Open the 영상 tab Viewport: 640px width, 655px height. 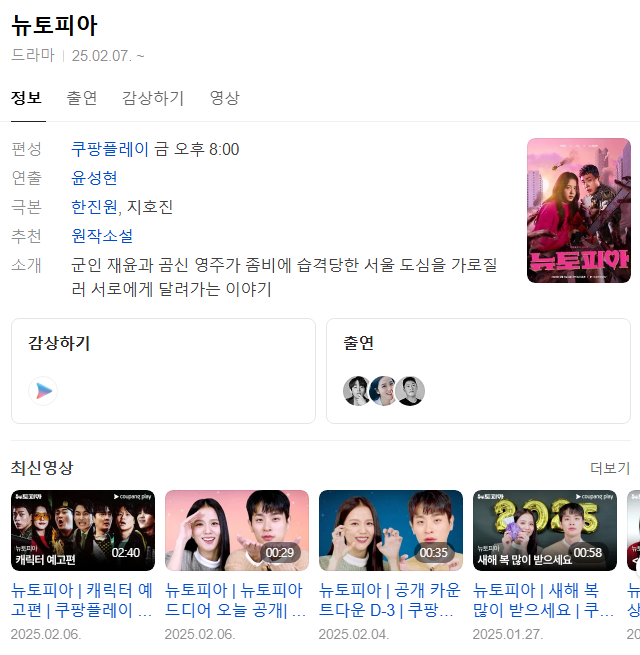coord(224,98)
